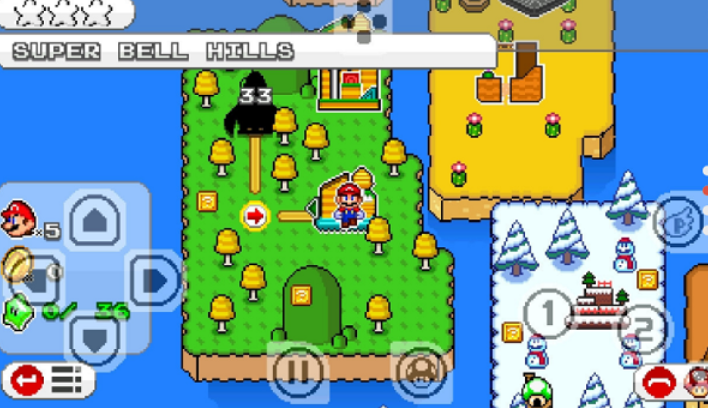The height and width of the screenshot is (408, 708).
Task: Tap the red character switch button
Action: [671, 381]
